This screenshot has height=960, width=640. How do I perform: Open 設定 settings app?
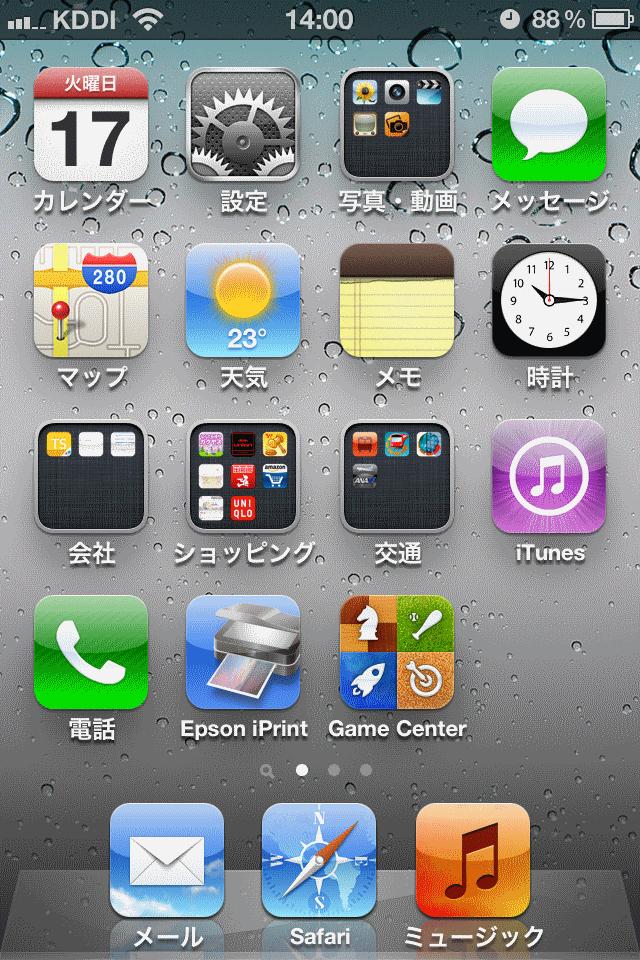coord(243,125)
